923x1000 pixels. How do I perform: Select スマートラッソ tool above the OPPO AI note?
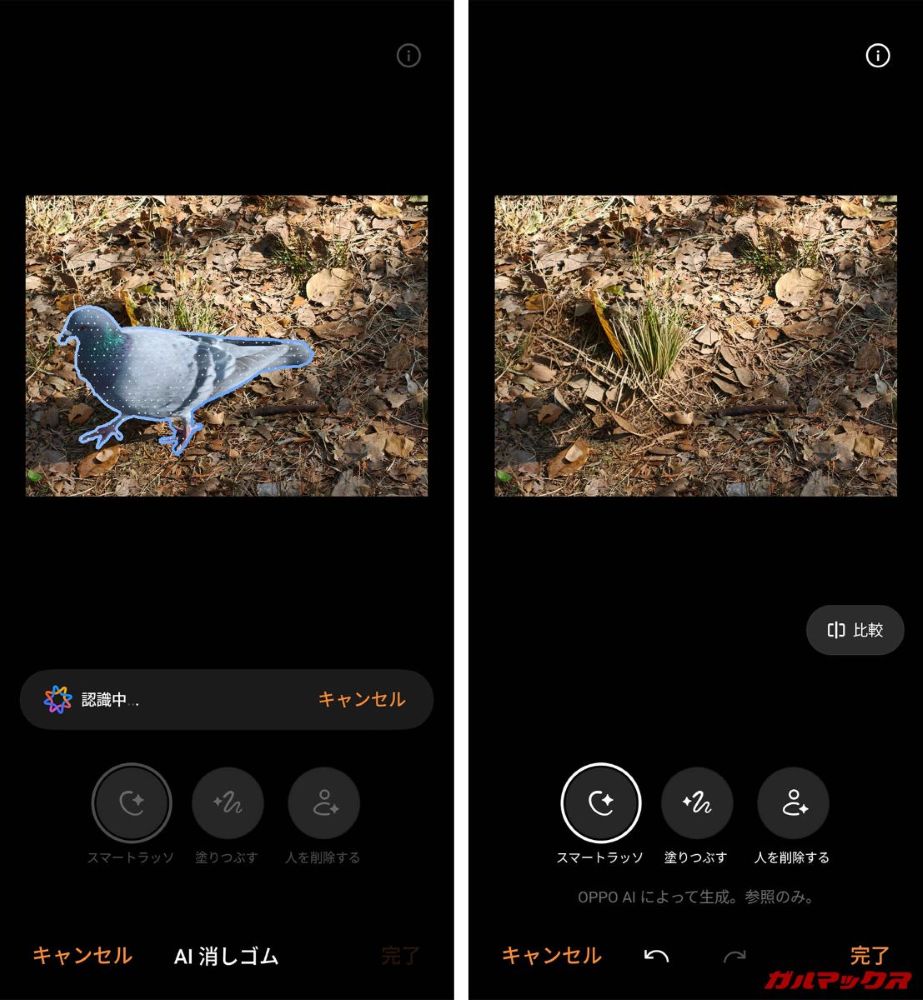click(x=601, y=803)
